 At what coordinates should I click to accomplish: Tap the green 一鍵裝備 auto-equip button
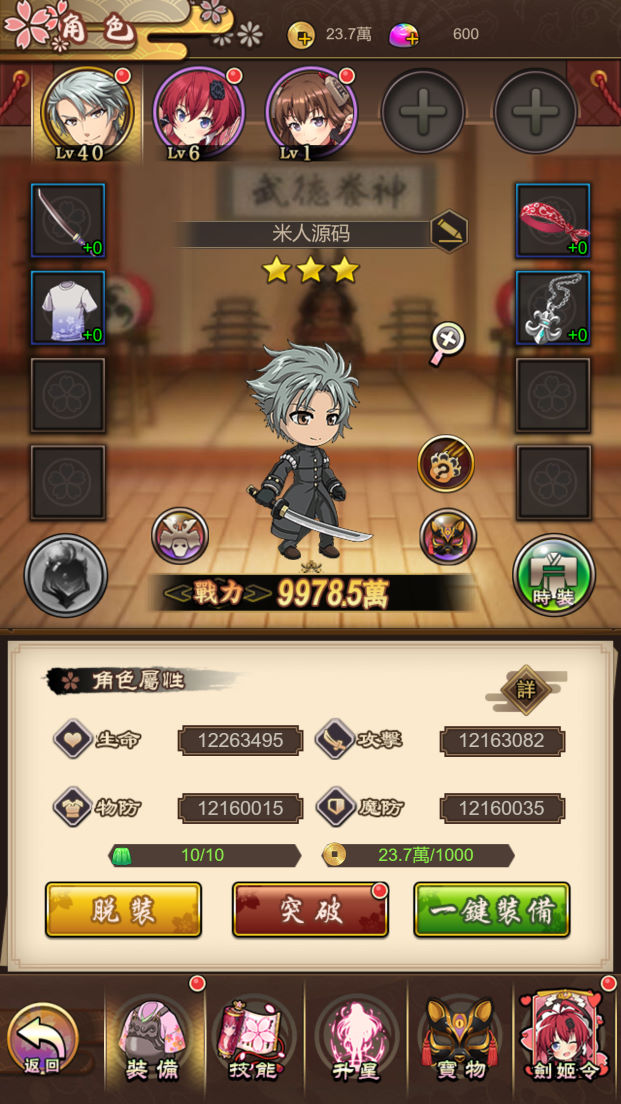point(491,910)
